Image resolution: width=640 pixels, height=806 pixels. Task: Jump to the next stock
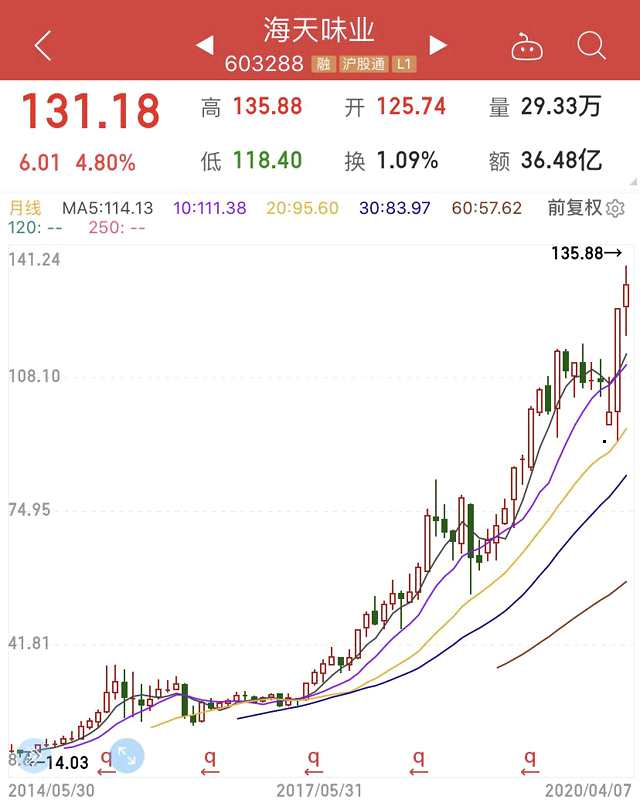(x=437, y=45)
